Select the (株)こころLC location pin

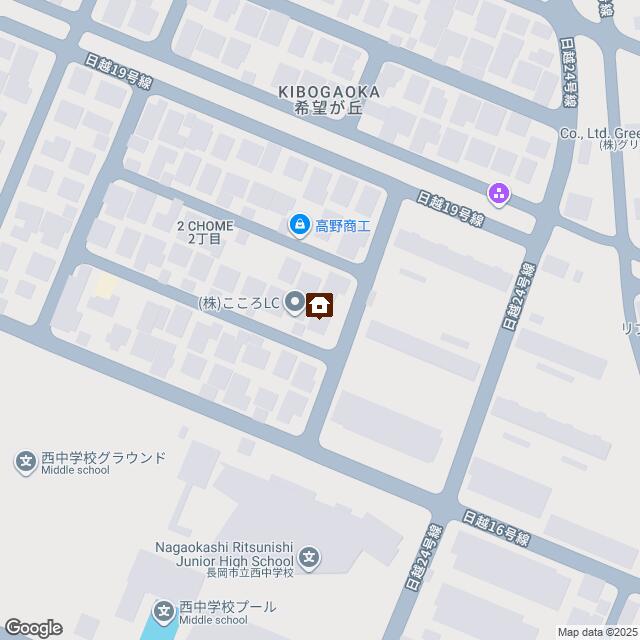pyautogui.click(x=294, y=301)
